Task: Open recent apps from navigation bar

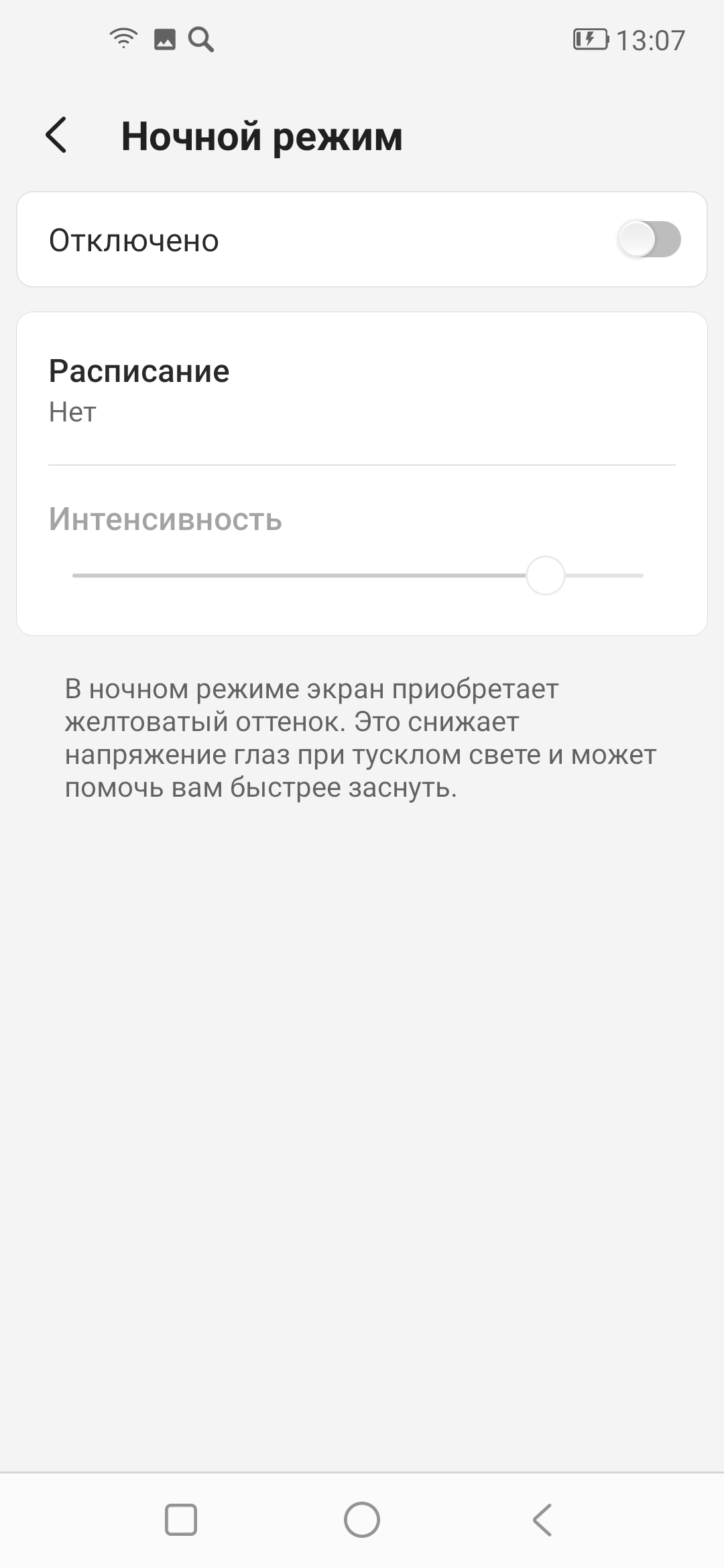Action: pyautogui.click(x=181, y=1519)
